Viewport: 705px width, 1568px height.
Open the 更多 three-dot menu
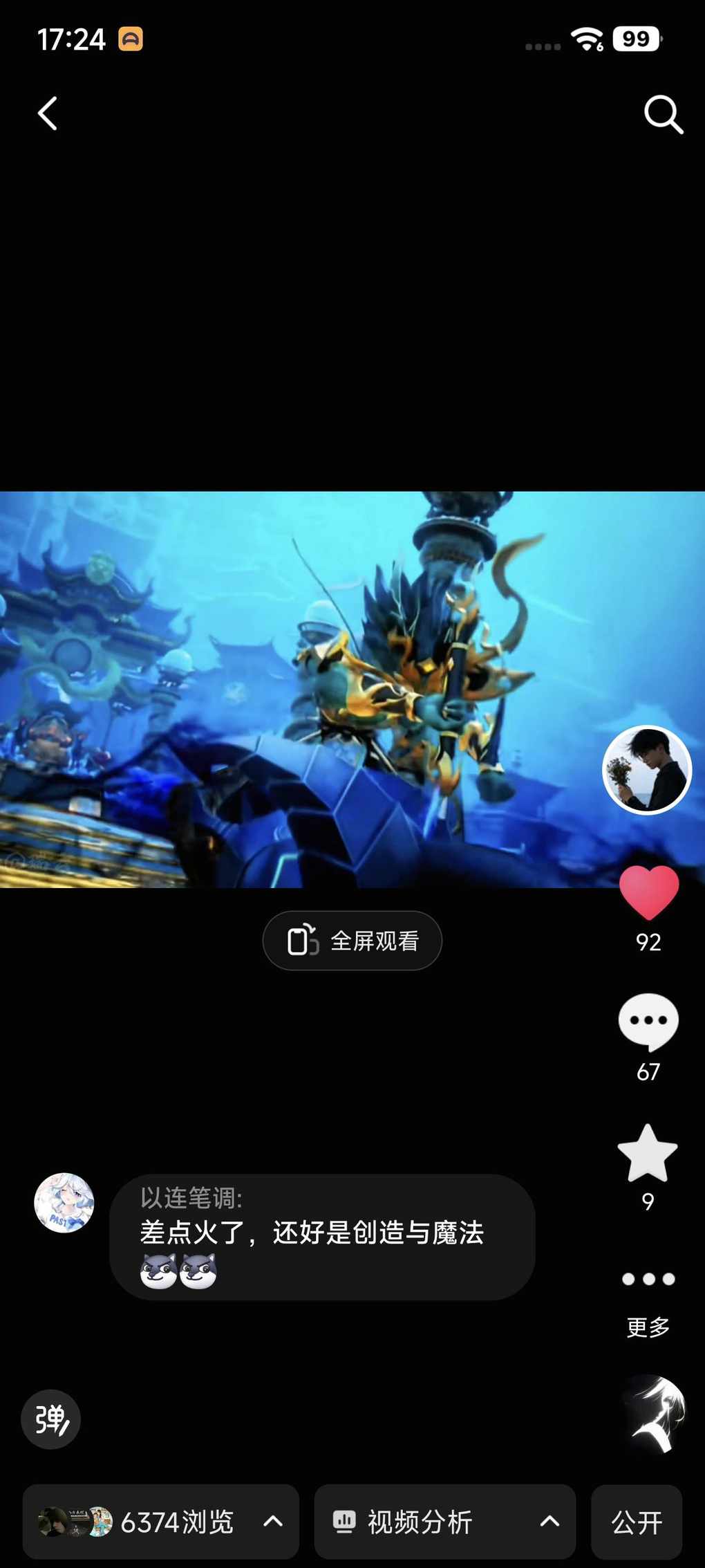coord(648,1280)
